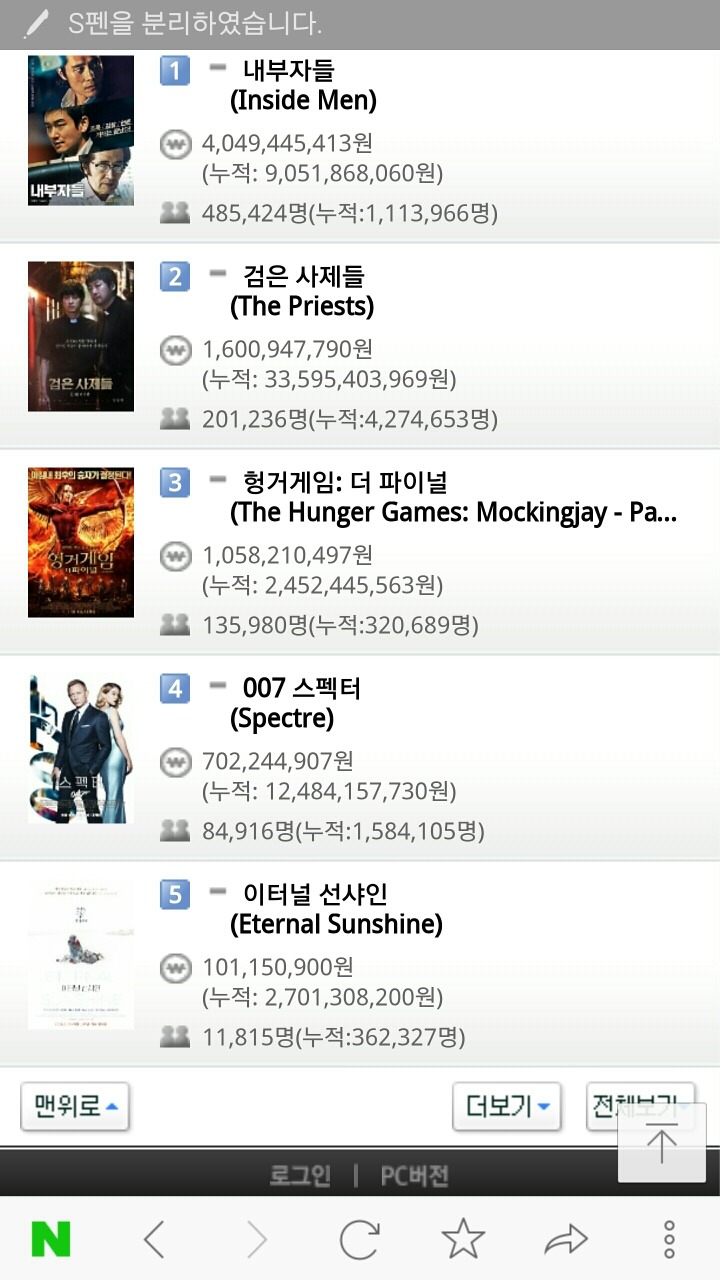The image size is (720, 1280).
Task: Open the Hunger Games: Mockingjay entry
Action: click(360, 552)
